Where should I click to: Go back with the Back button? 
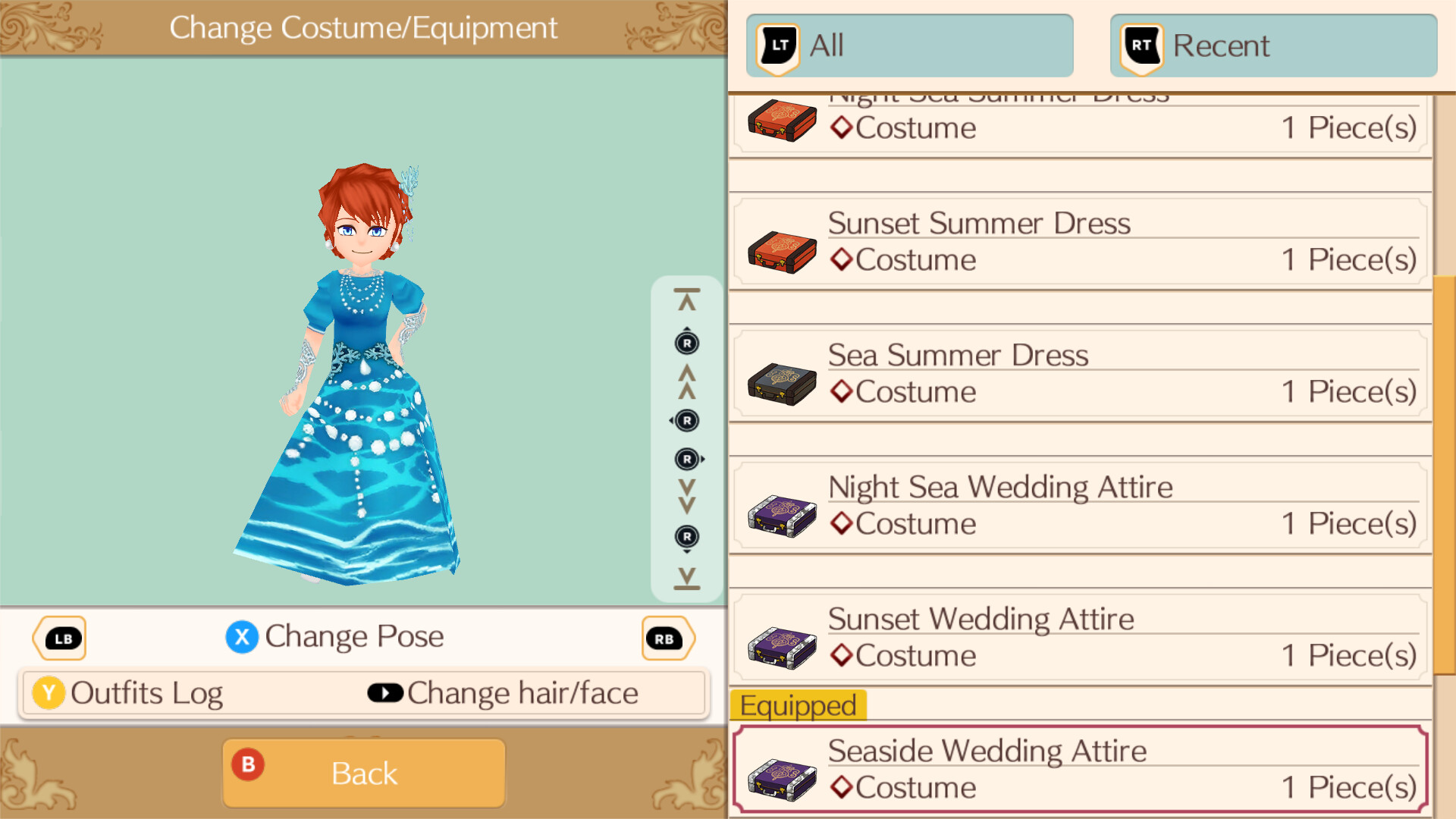pyautogui.click(x=364, y=773)
